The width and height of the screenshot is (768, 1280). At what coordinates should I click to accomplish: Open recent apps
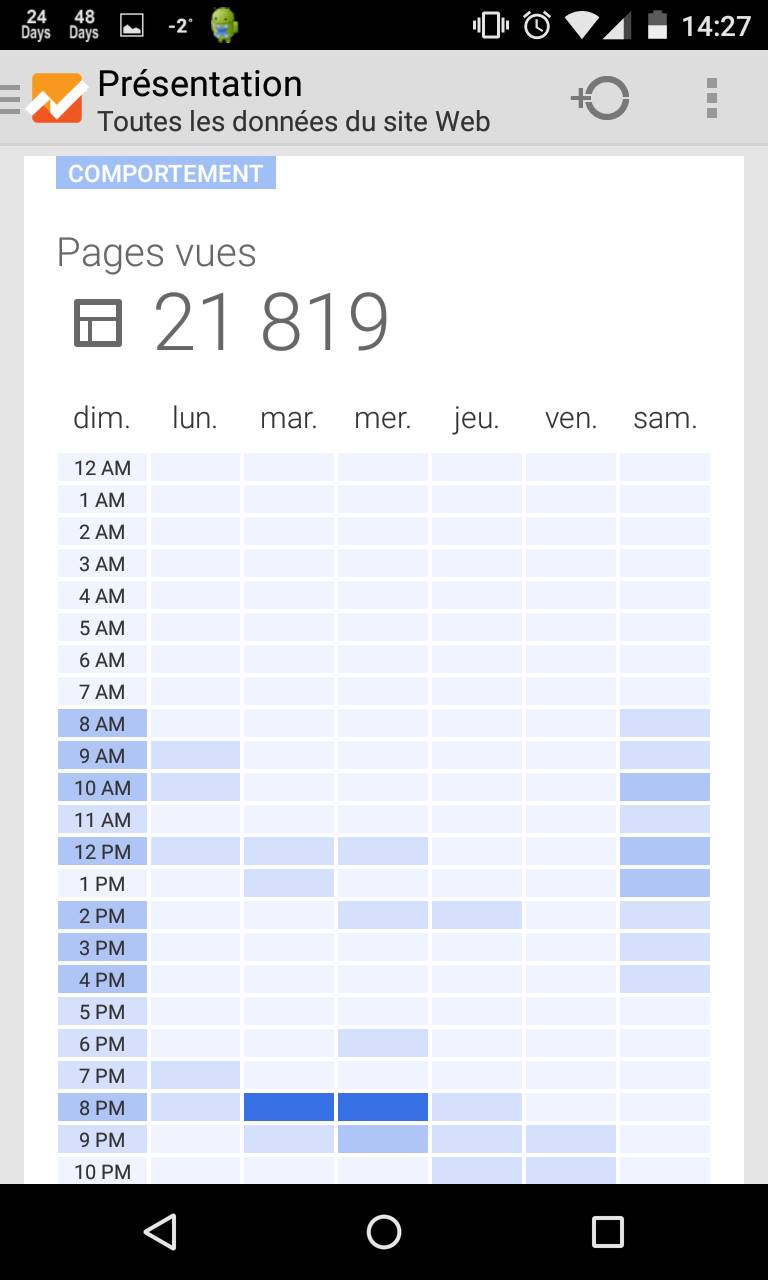pyautogui.click(x=607, y=1232)
